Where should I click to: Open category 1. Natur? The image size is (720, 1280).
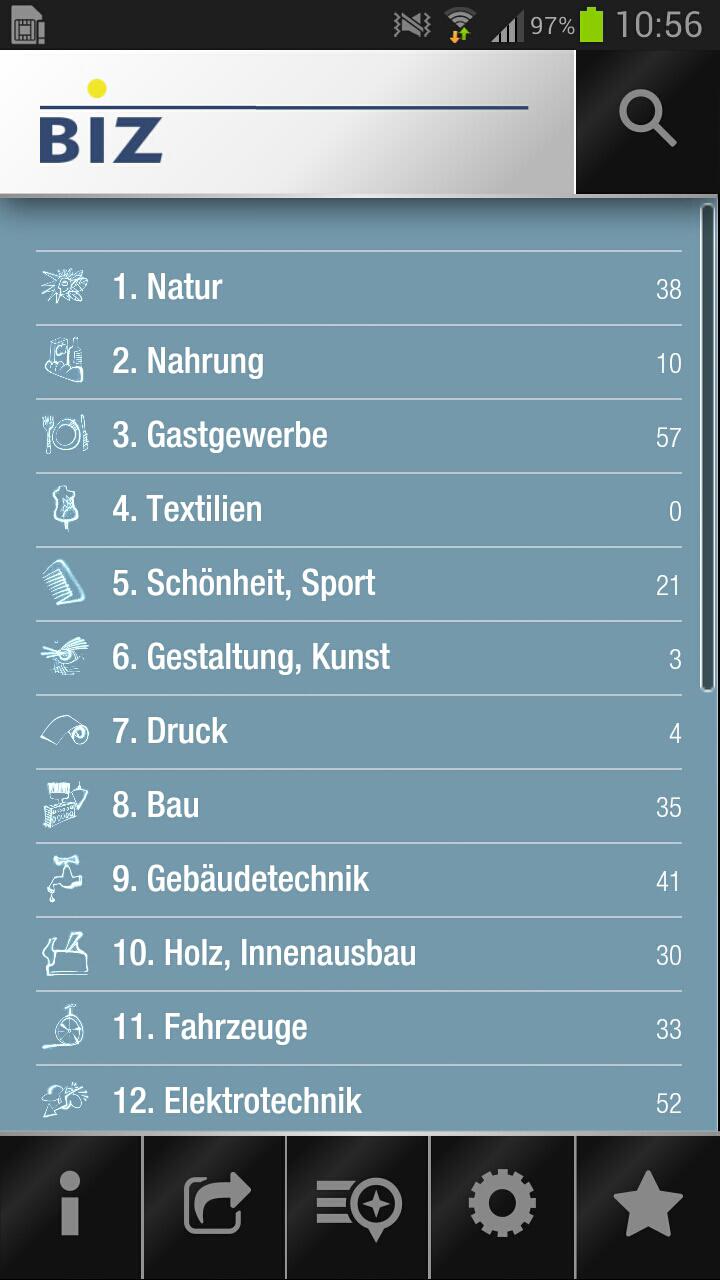pyautogui.click(x=358, y=288)
